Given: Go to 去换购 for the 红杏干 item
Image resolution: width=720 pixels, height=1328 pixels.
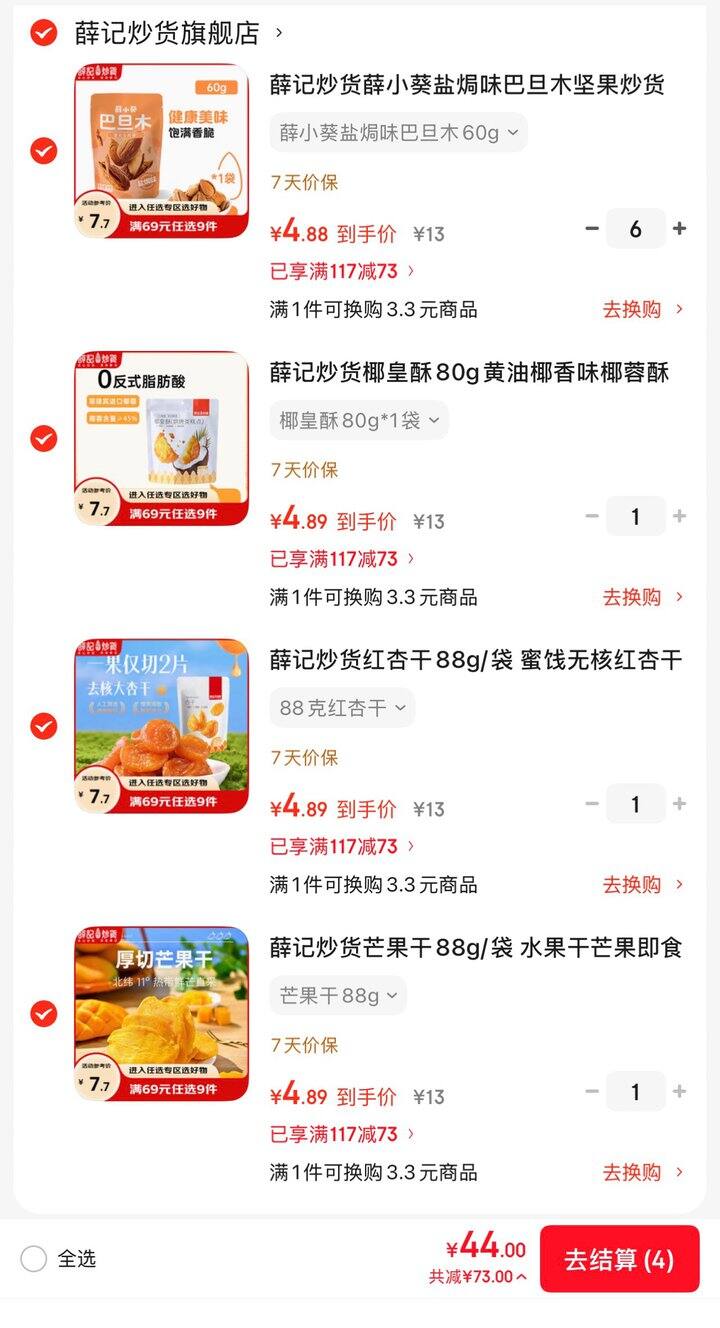Looking at the screenshot, I should click(642, 884).
